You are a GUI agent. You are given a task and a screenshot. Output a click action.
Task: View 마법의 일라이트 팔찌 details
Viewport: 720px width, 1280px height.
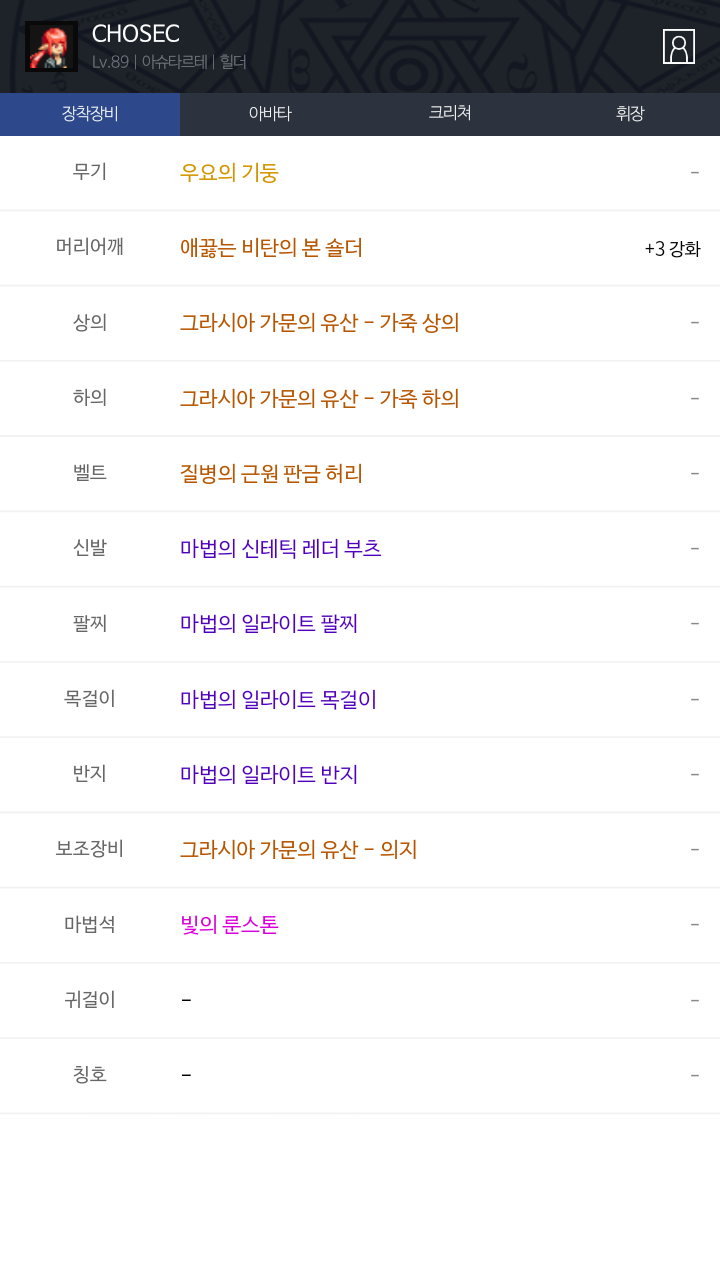pos(269,623)
